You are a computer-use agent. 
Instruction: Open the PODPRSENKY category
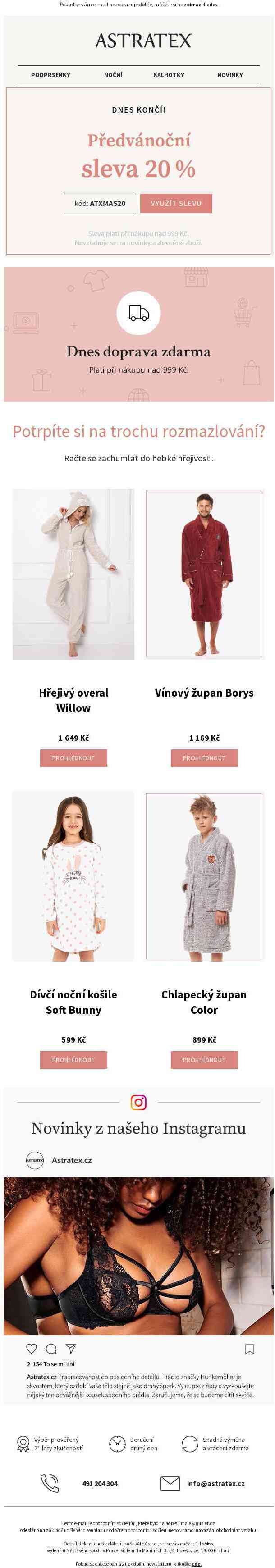tap(50, 75)
